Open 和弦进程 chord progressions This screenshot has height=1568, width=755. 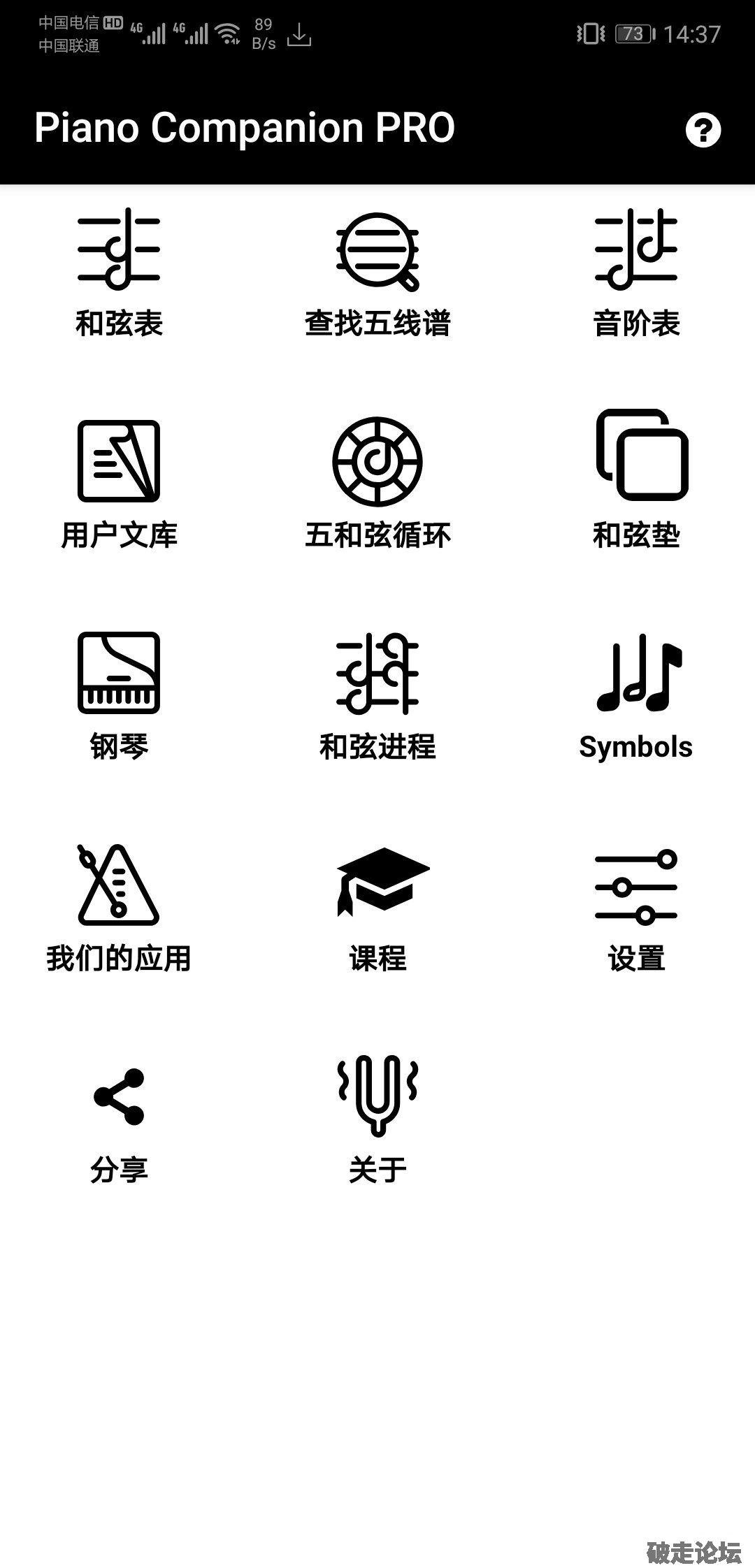377,696
